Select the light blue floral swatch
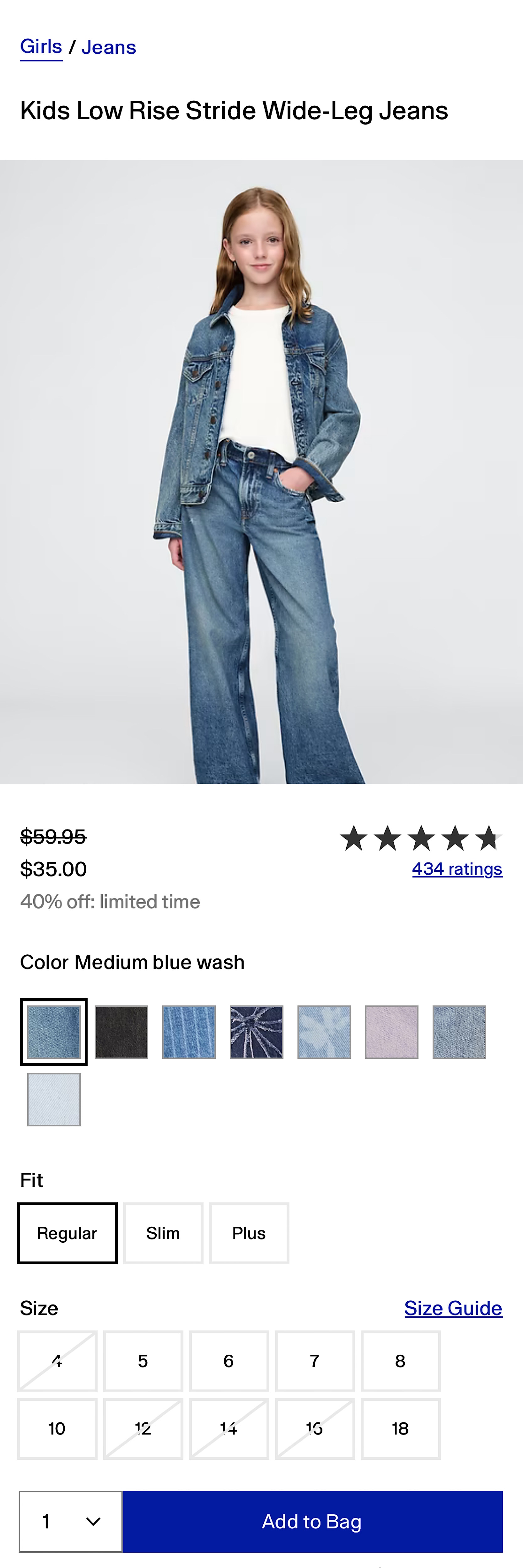 point(324,1032)
